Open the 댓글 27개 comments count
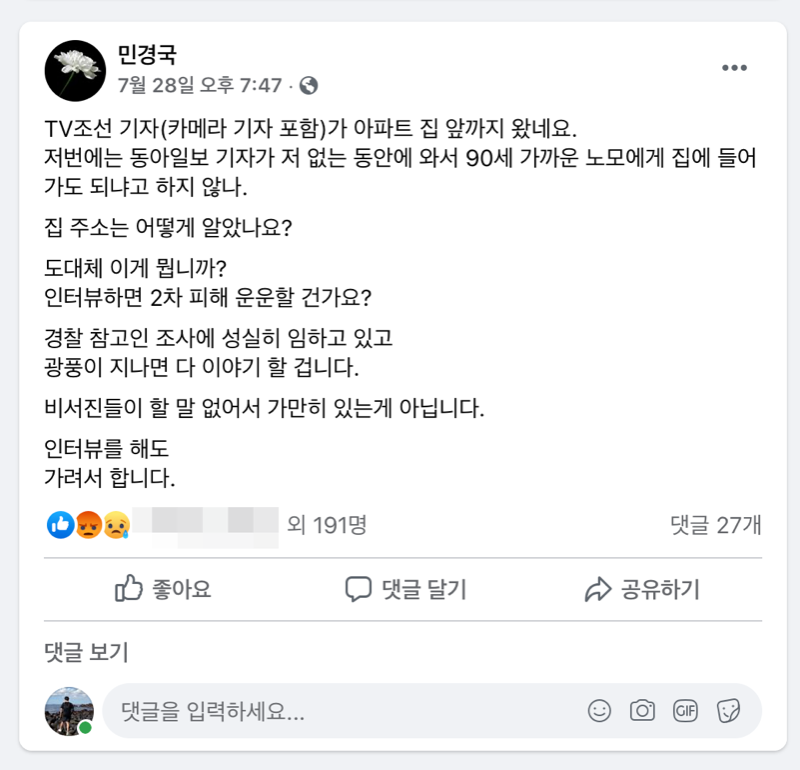This screenshot has height=770, width=800. [715, 524]
